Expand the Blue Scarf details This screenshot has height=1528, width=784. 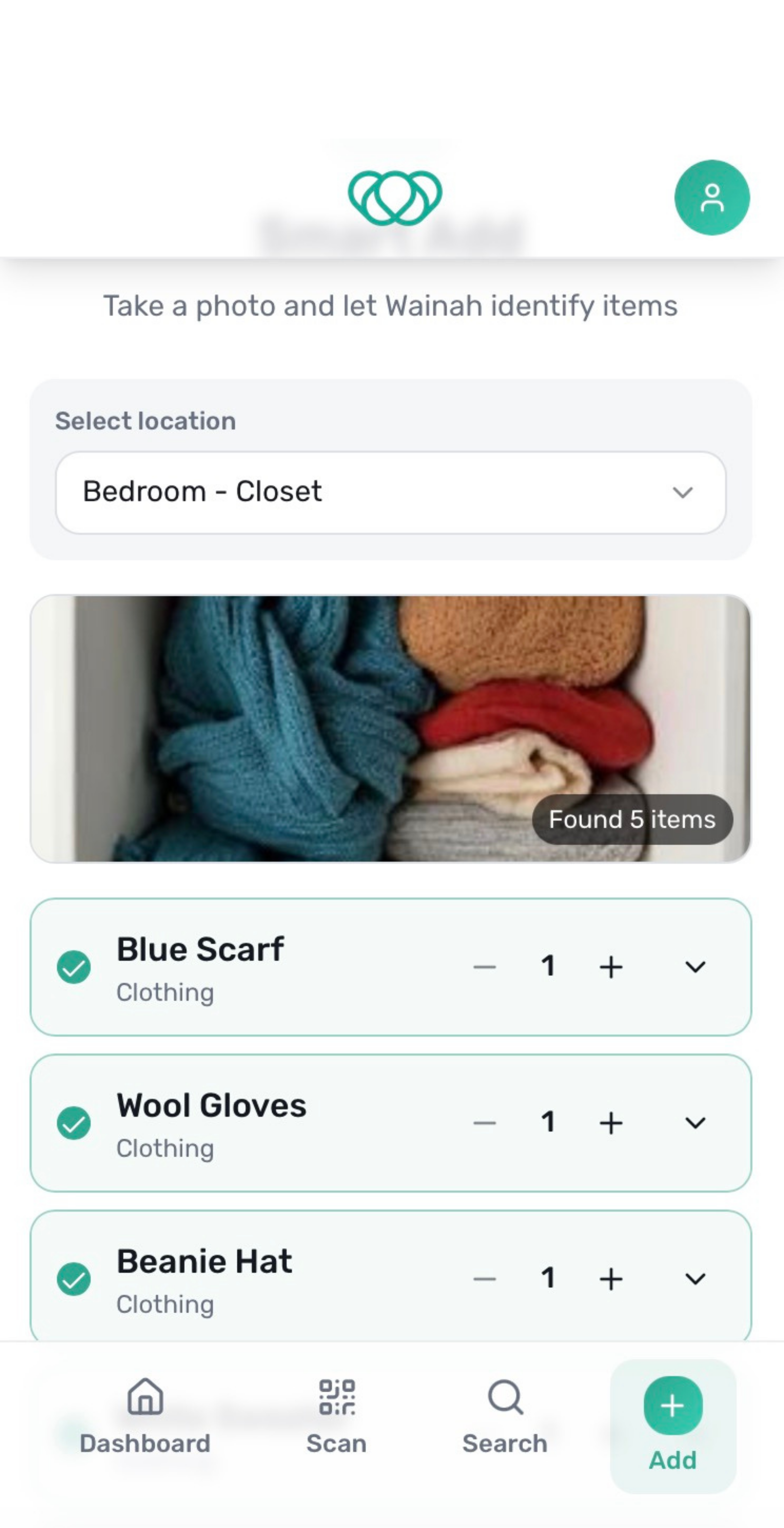coord(695,967)
